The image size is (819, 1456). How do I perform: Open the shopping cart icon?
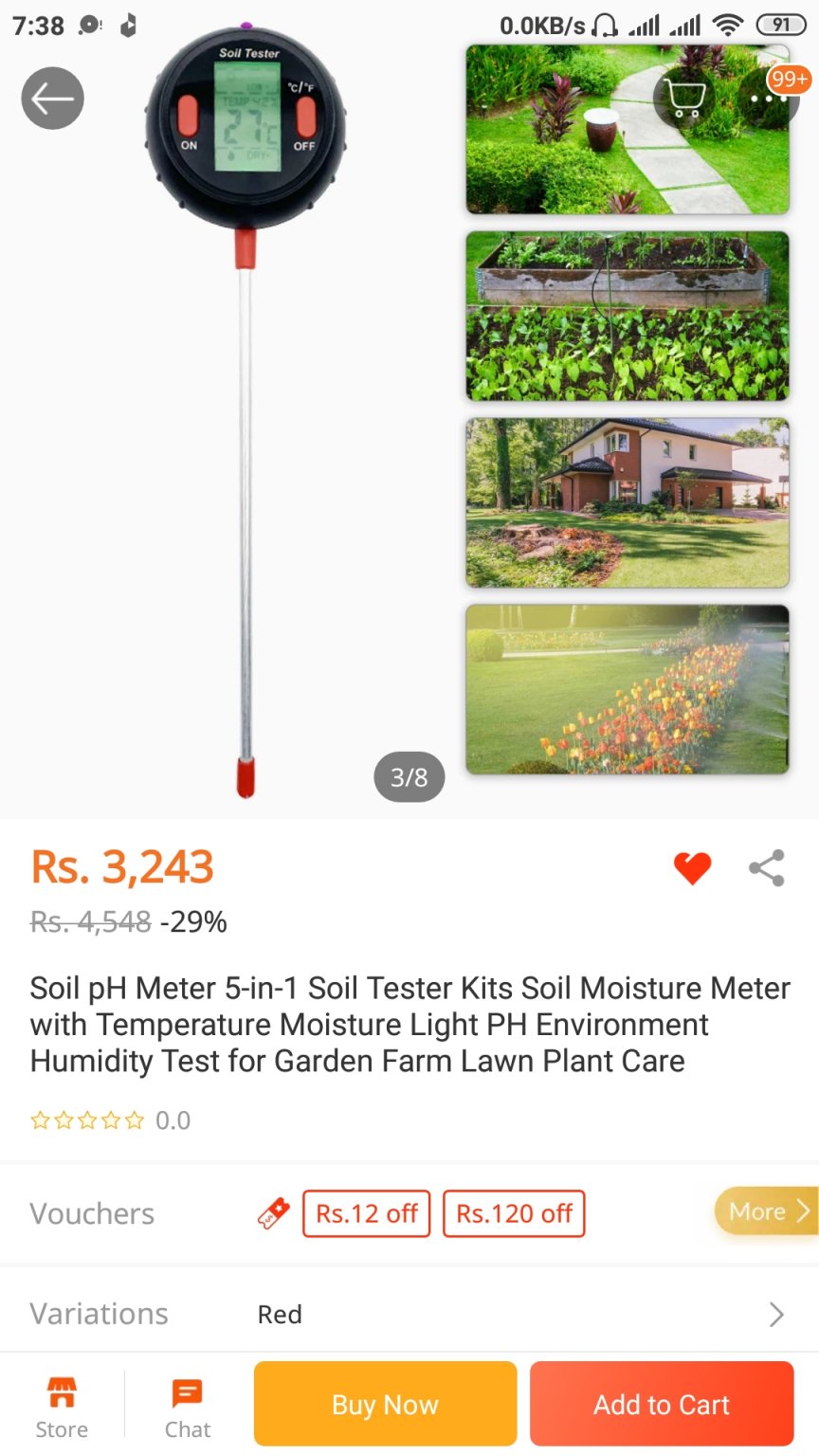pos(684,98)
